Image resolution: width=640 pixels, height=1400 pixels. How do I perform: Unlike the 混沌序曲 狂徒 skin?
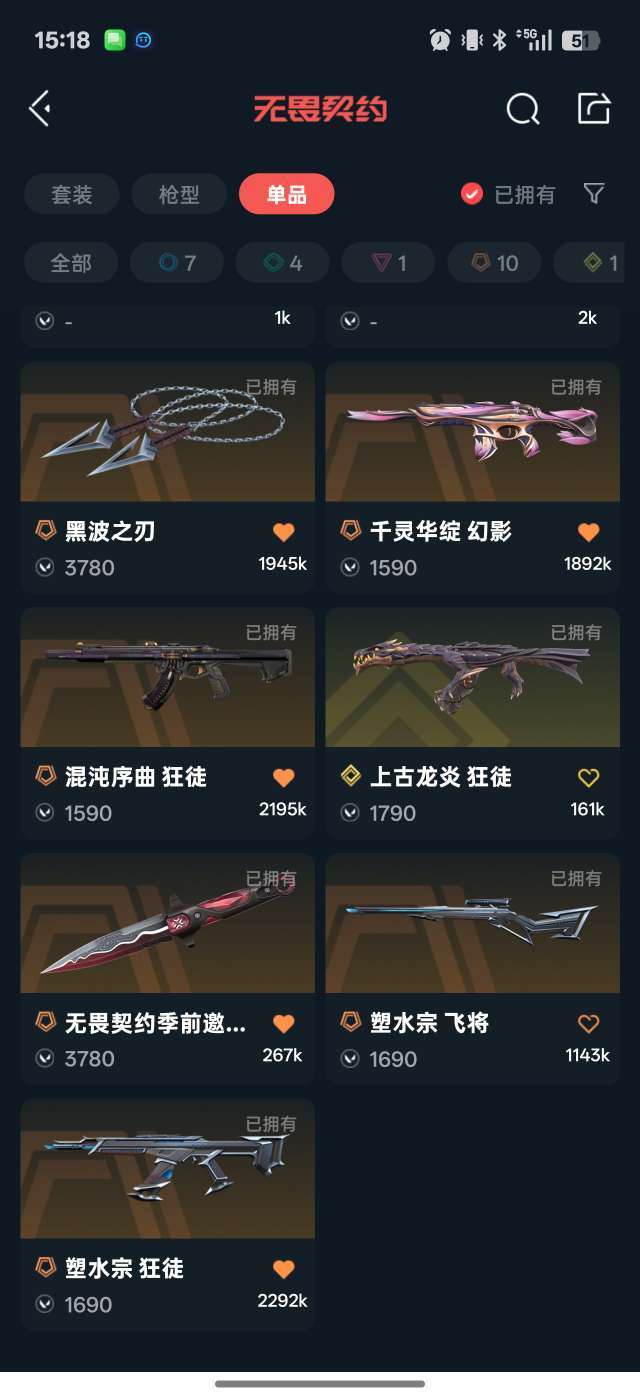pyautogui.click(x=284, y=778)
